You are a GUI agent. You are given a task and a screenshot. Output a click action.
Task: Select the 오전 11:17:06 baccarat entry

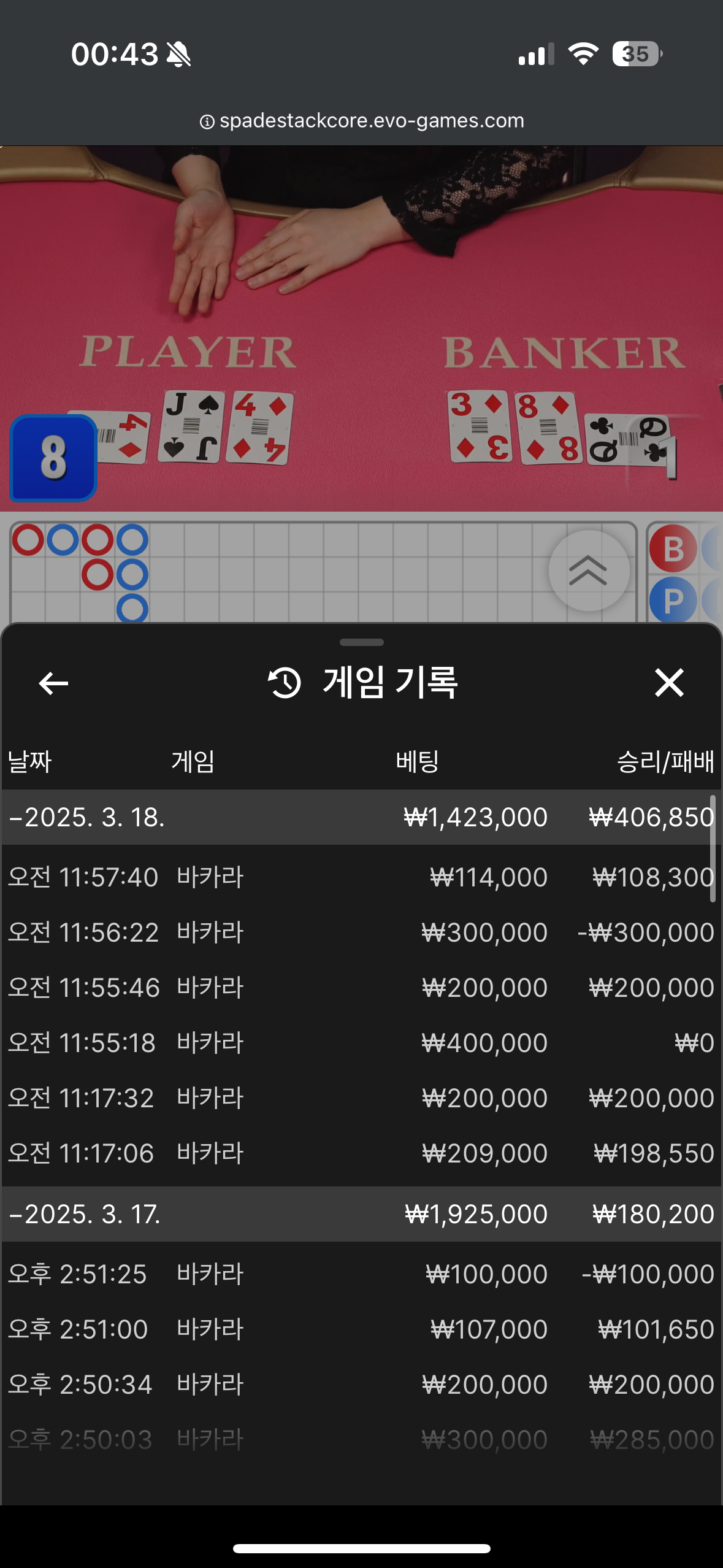(361, 1153)
